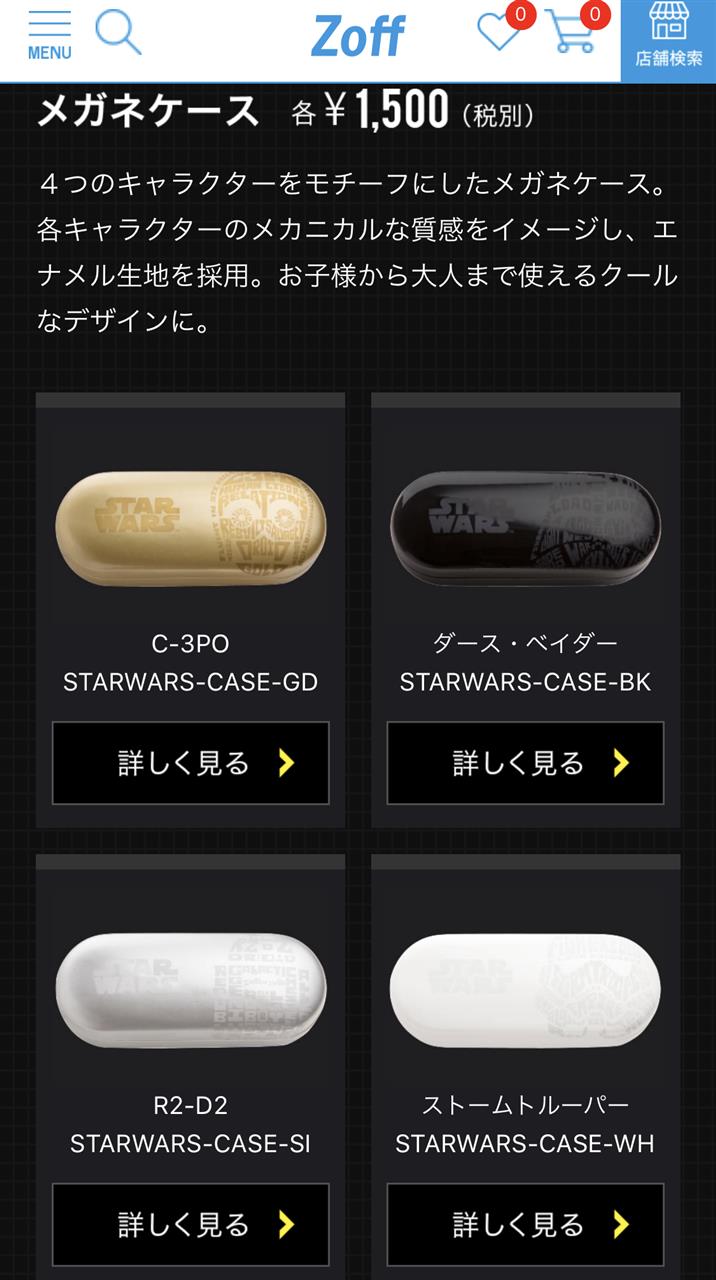Open the gold C-3PO case image
This screenshot has width=716, height=1280.
[191, 528]
